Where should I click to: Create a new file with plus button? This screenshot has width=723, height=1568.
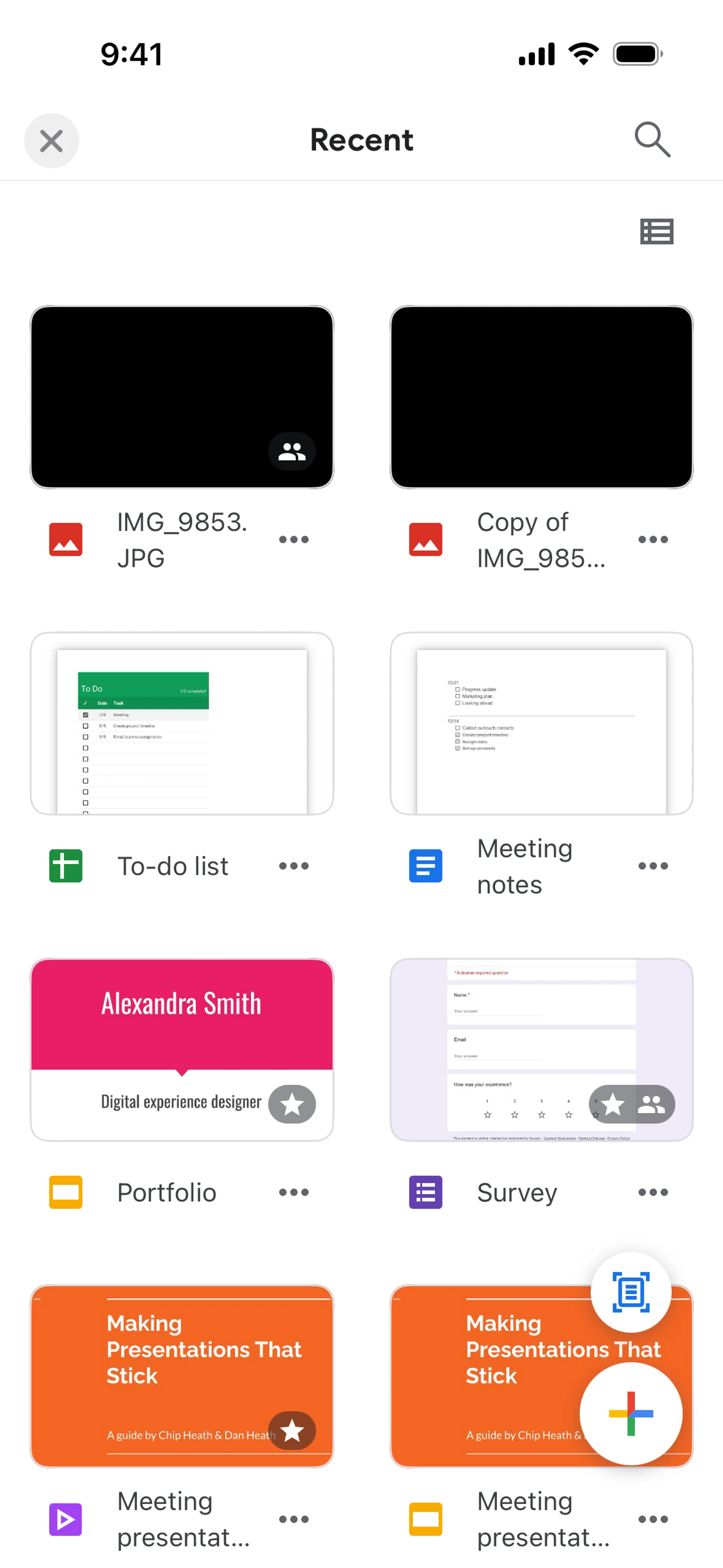click(630, 1414)
